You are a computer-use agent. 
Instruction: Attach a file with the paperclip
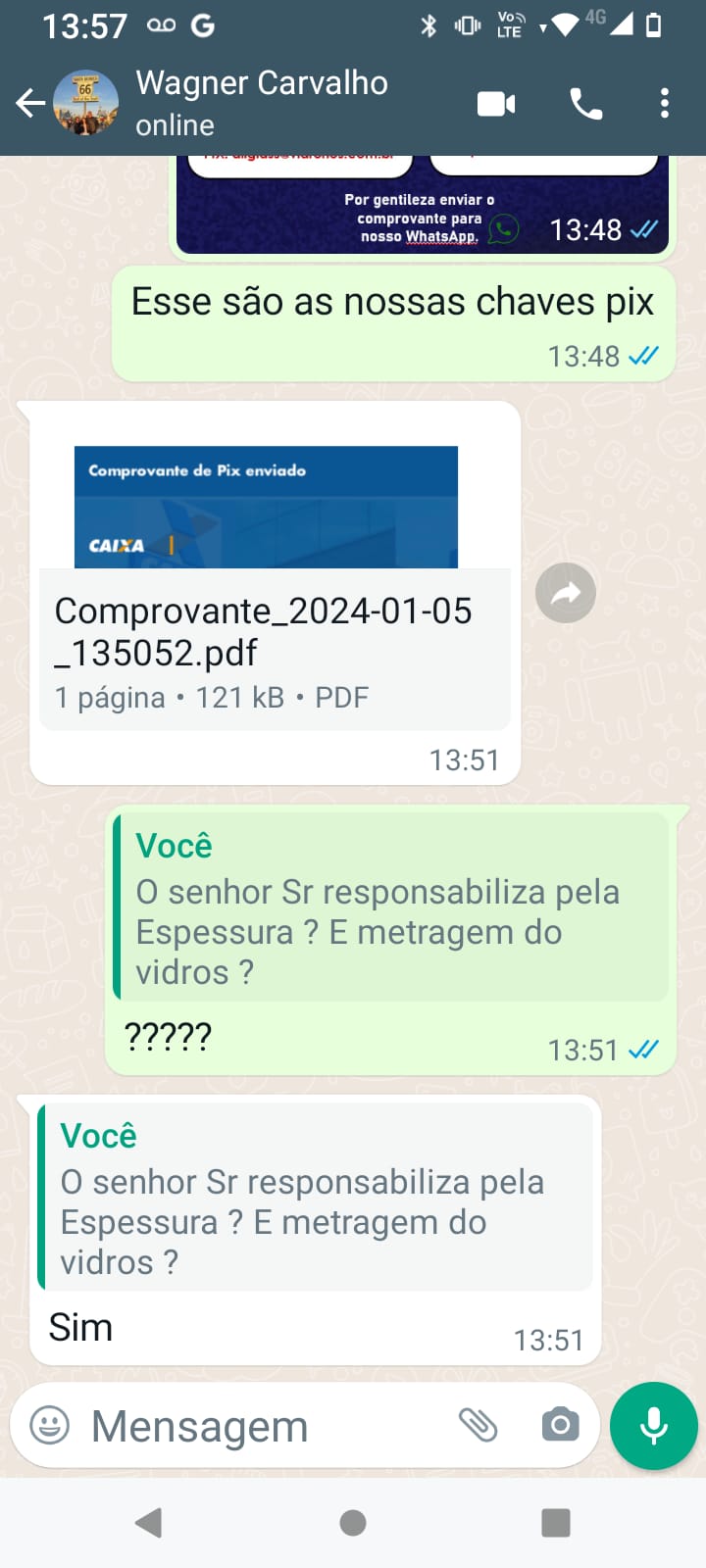coord(479,1425)
